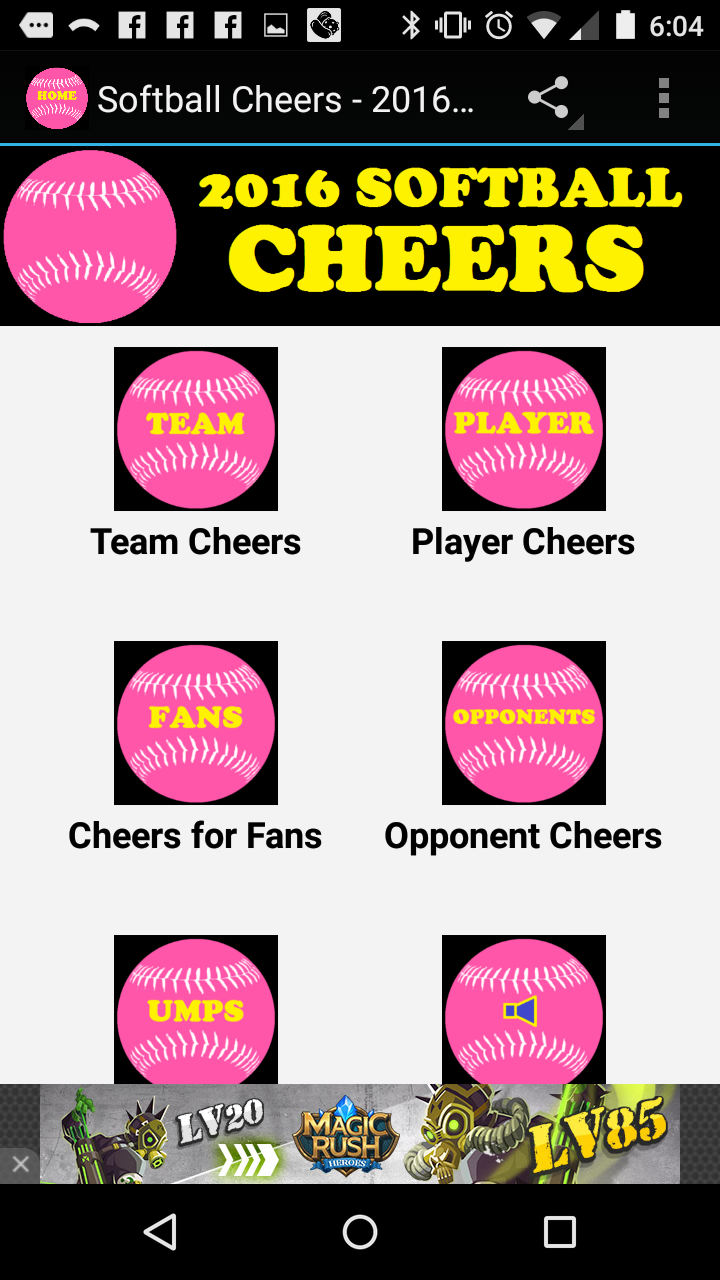Tap the 2016 Softball Cheers header banner
The image size is (720, 1280).
click(360, 235)
